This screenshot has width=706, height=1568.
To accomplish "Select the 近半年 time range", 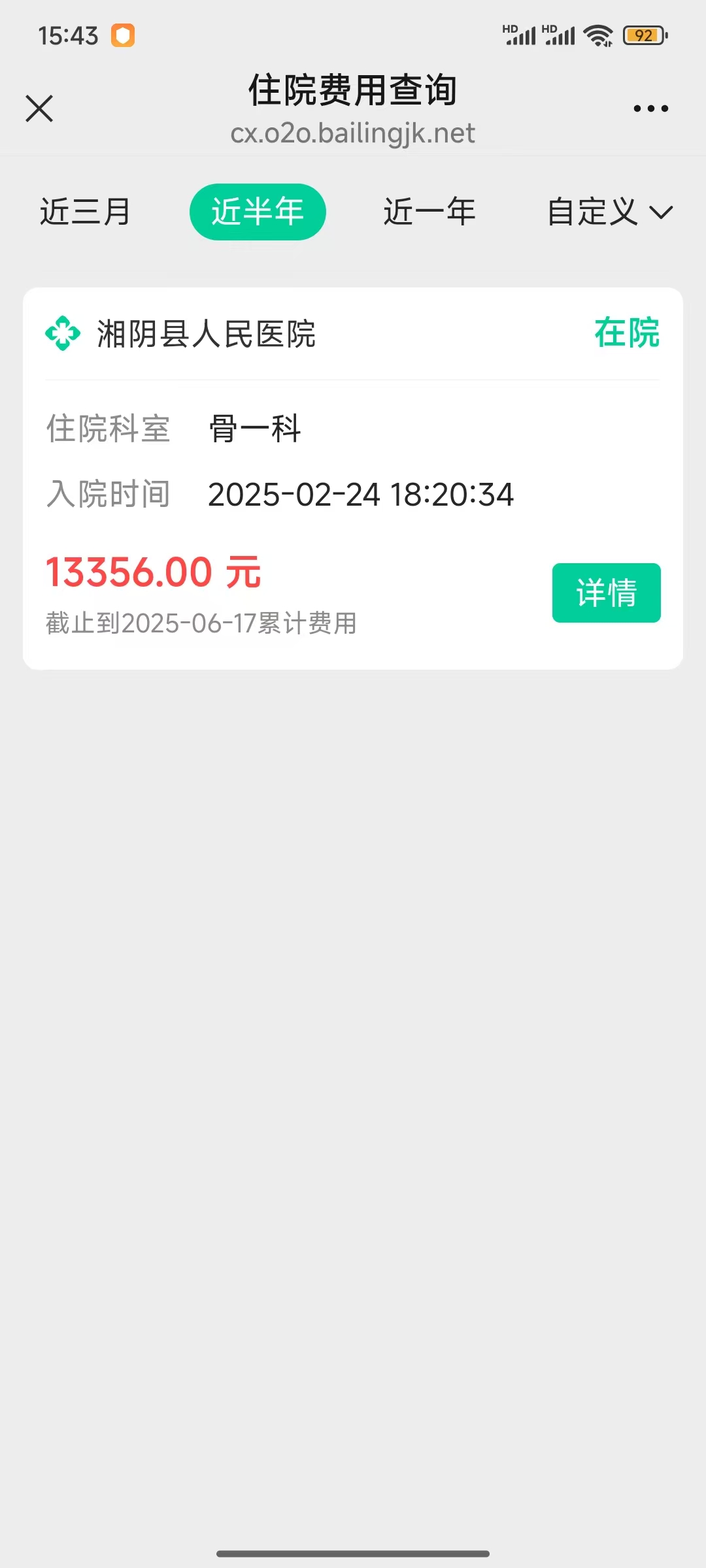I will 258,212.
